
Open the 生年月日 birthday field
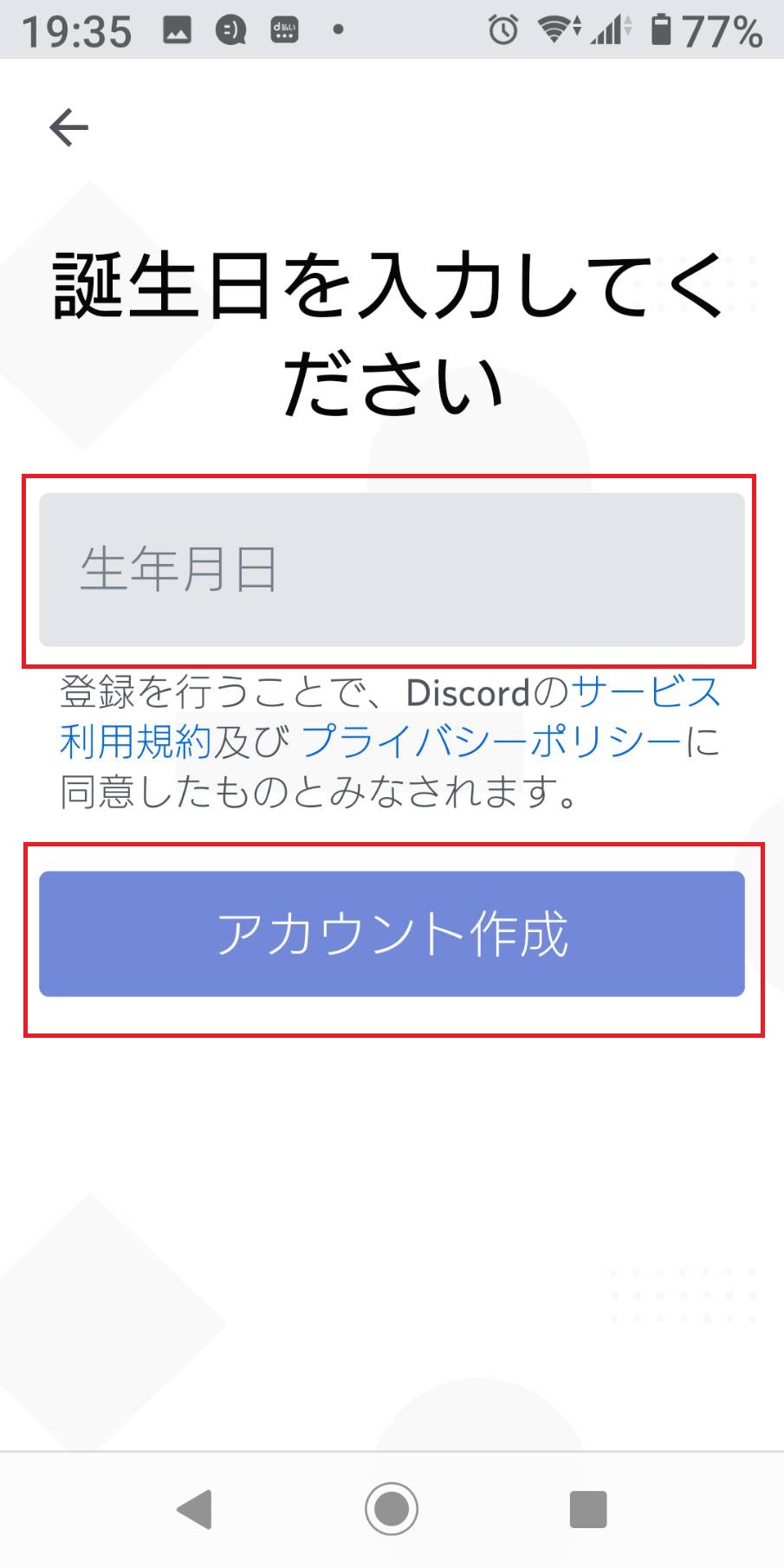tap(392, 570)
